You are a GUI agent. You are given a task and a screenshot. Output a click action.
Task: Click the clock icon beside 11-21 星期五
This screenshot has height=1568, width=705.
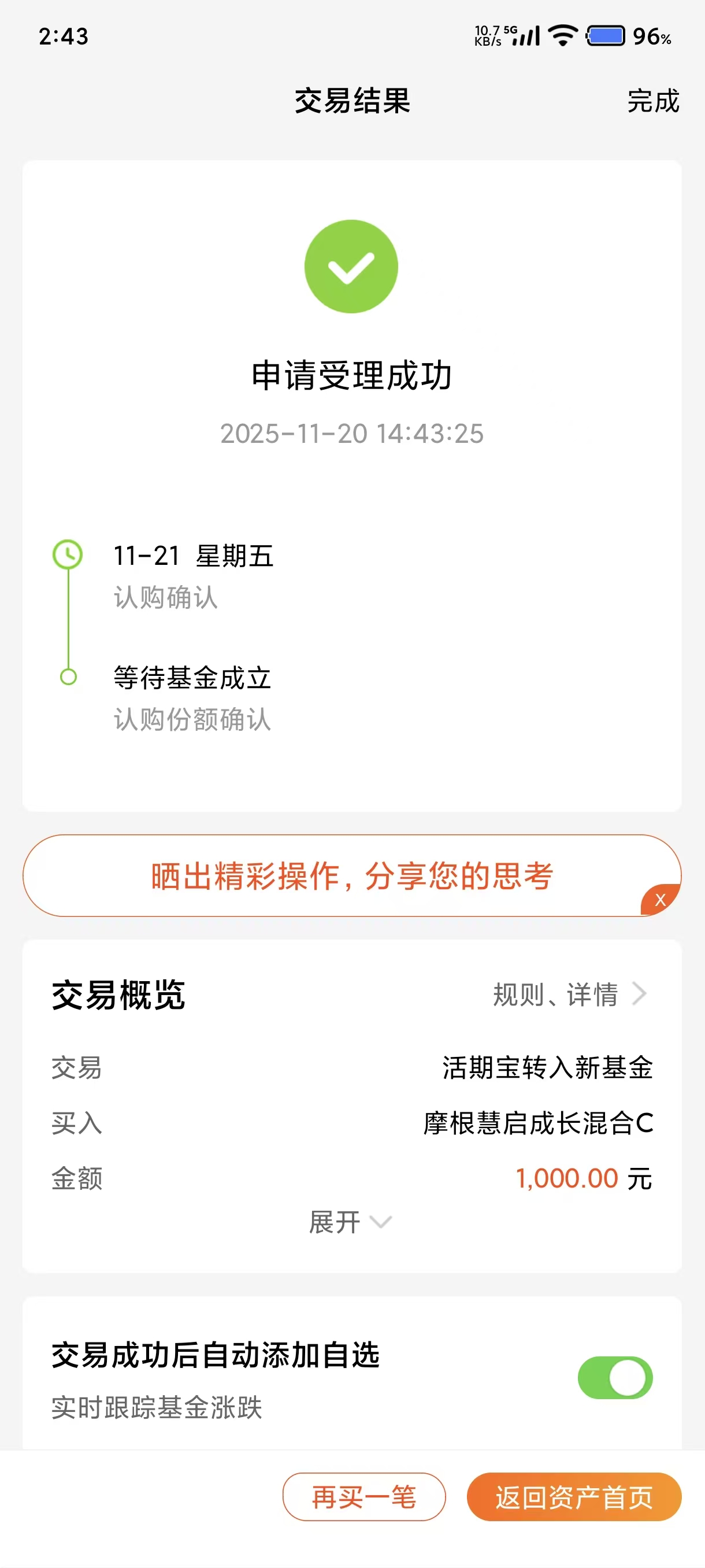click(x=68, y=555)
